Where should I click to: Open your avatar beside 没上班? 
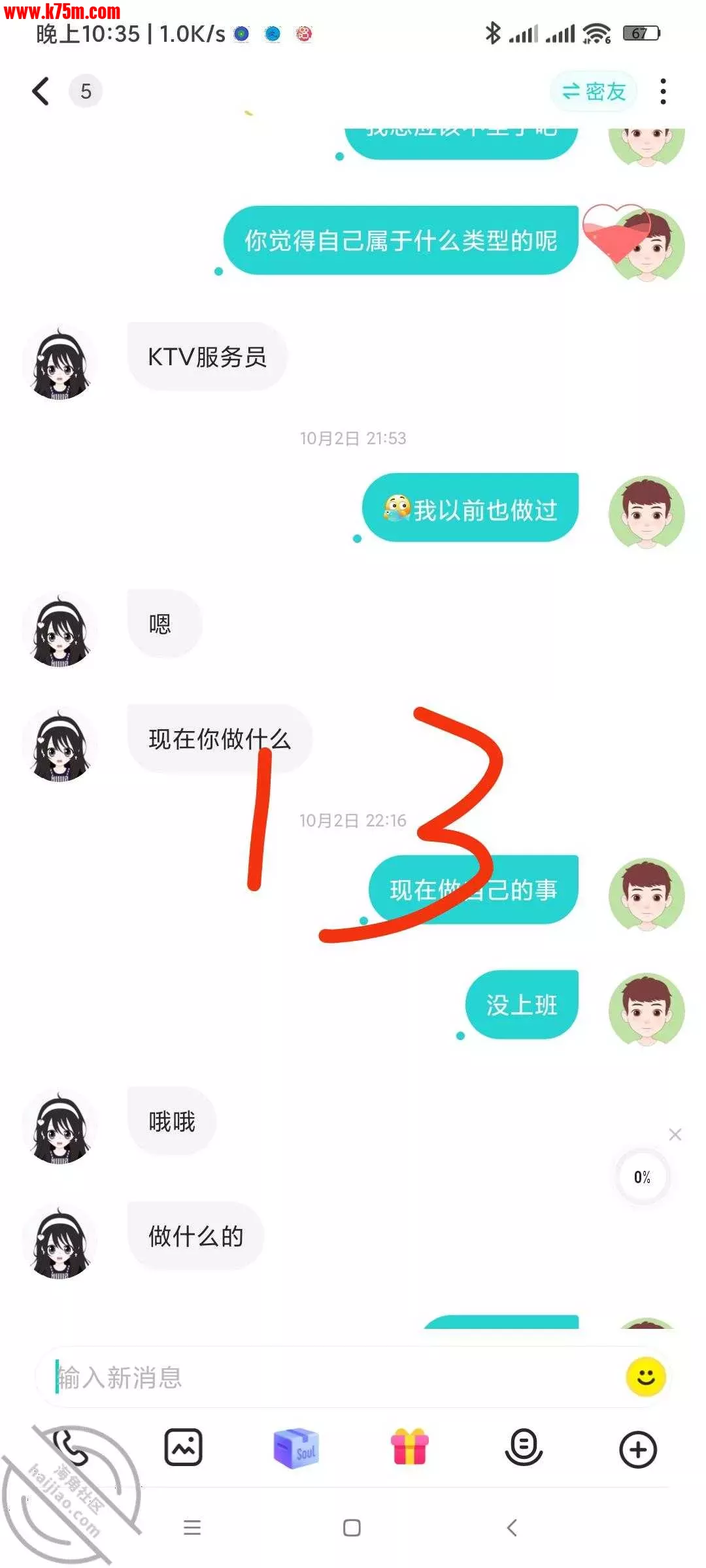pos(646,1010)
